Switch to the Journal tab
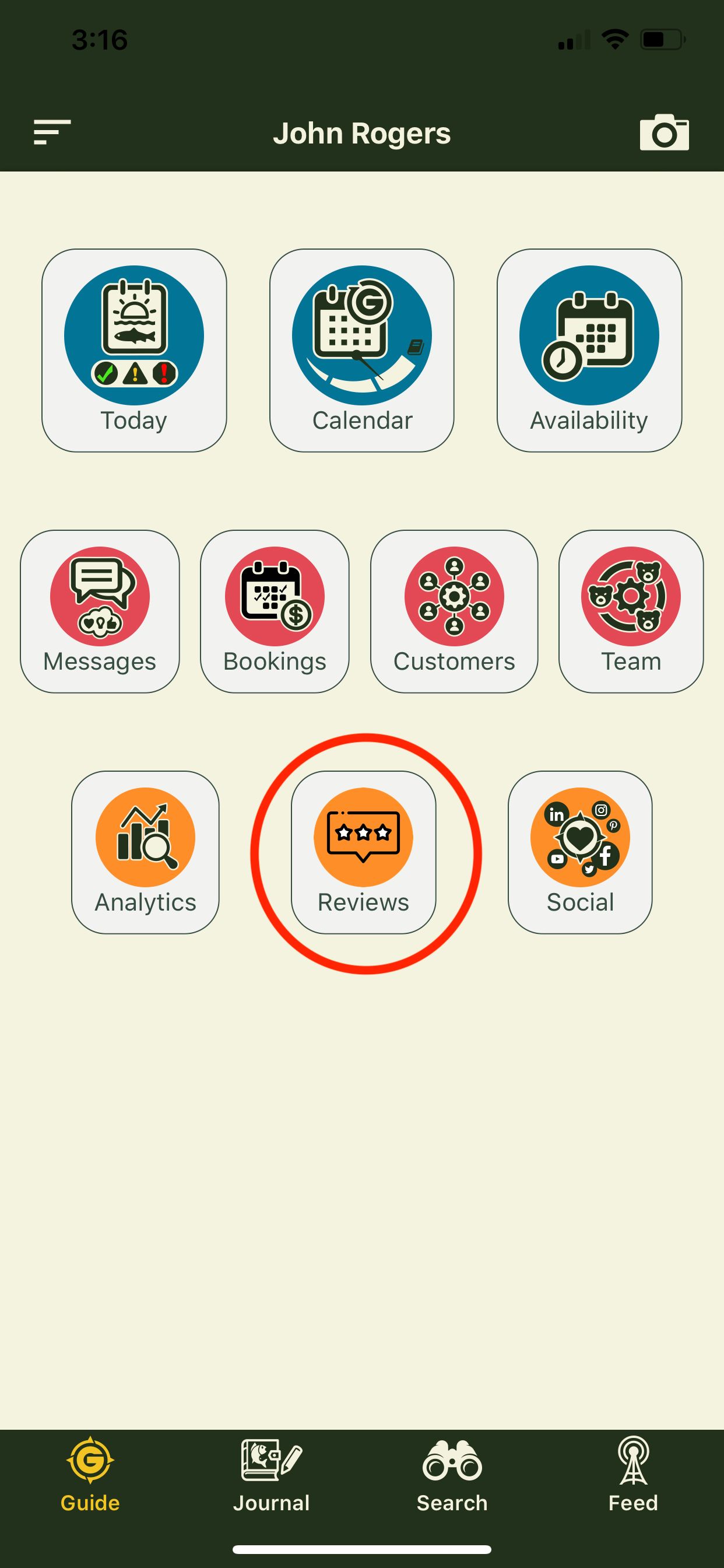This screenshot has height=1568, width=724. coord(271,1475)
